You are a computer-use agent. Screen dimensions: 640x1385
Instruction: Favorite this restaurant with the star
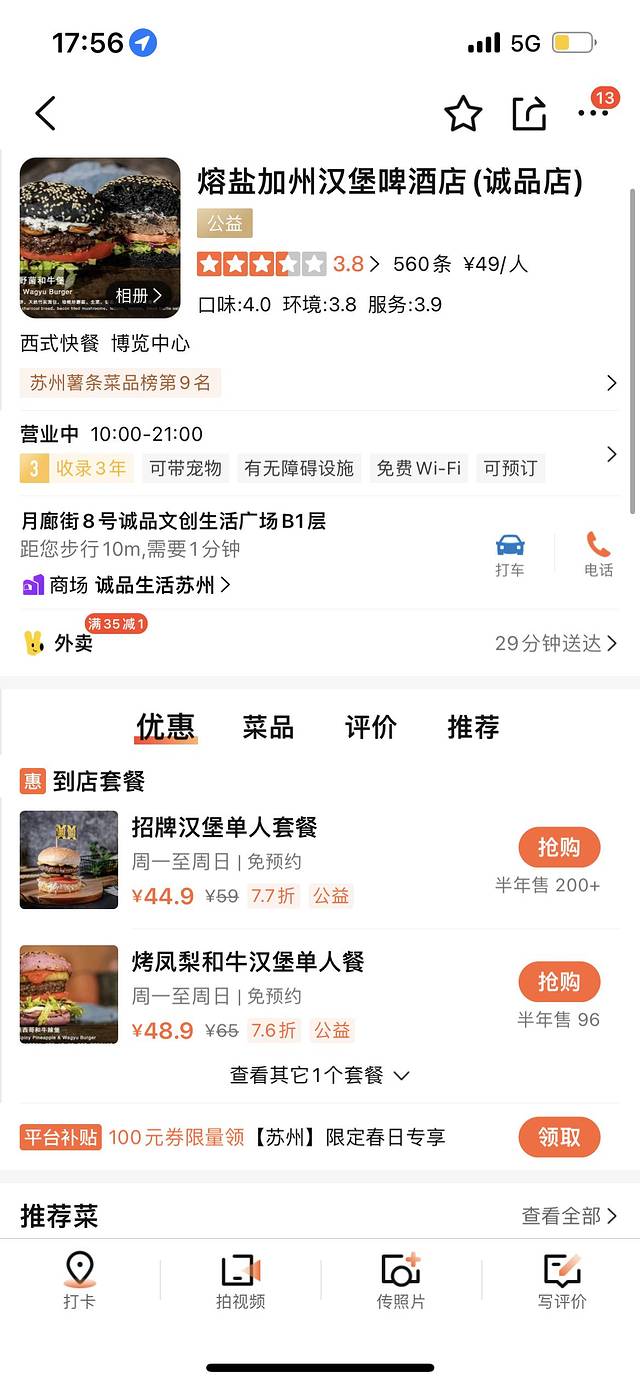click(463, 114)
